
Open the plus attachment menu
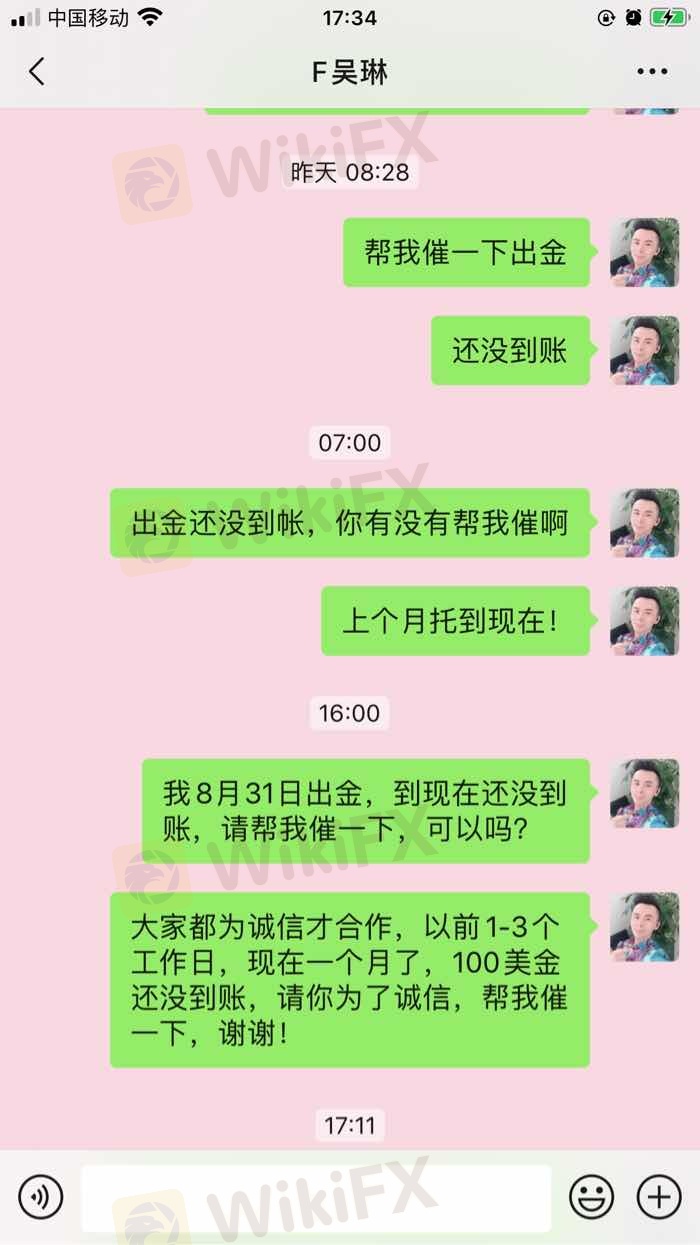pyautogui.click(x=658, y=1196)
